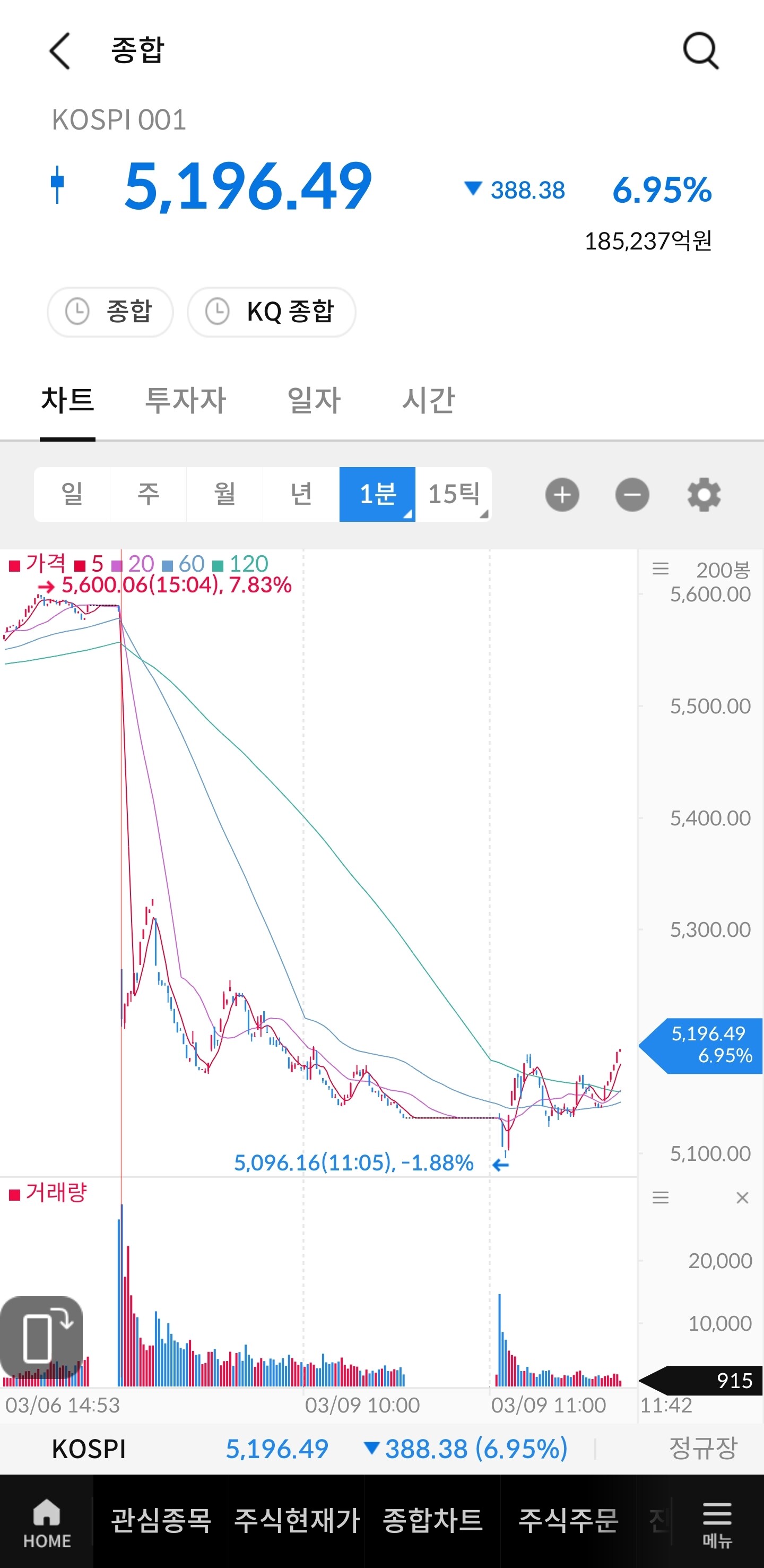Go to HOME in bottom bar
Viewport: 764px width, 1568px height.
pyautogui.click(x=47, y=1521)
